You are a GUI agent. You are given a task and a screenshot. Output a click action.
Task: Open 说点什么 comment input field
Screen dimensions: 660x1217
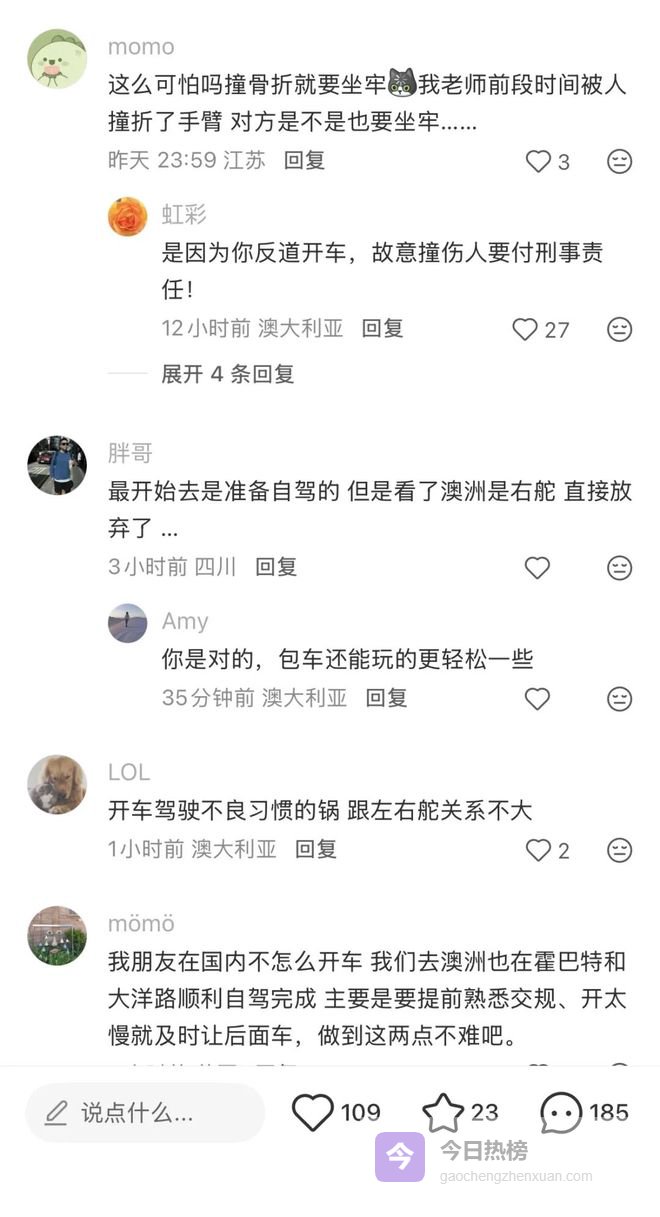(x=144, y=1112)
